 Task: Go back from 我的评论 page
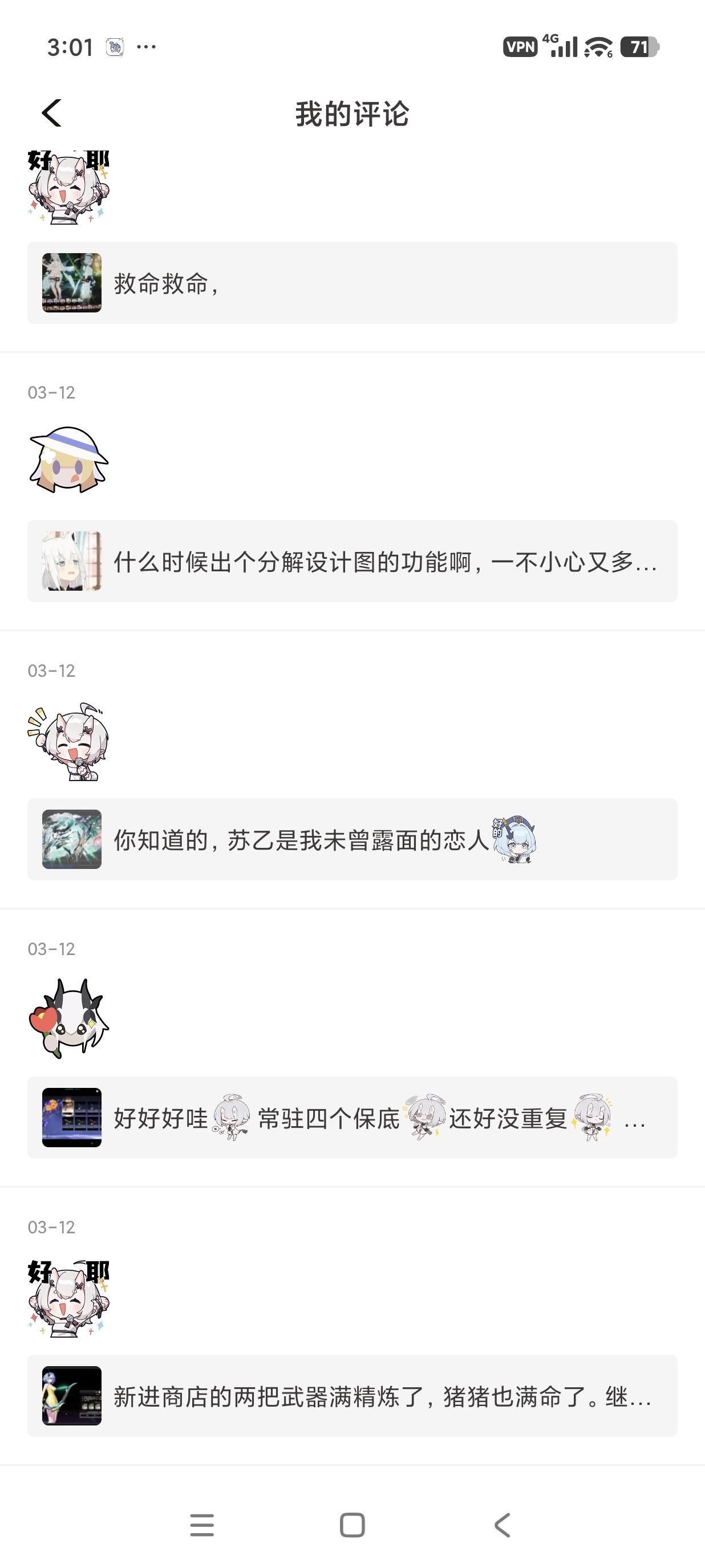tap(52, 113)
